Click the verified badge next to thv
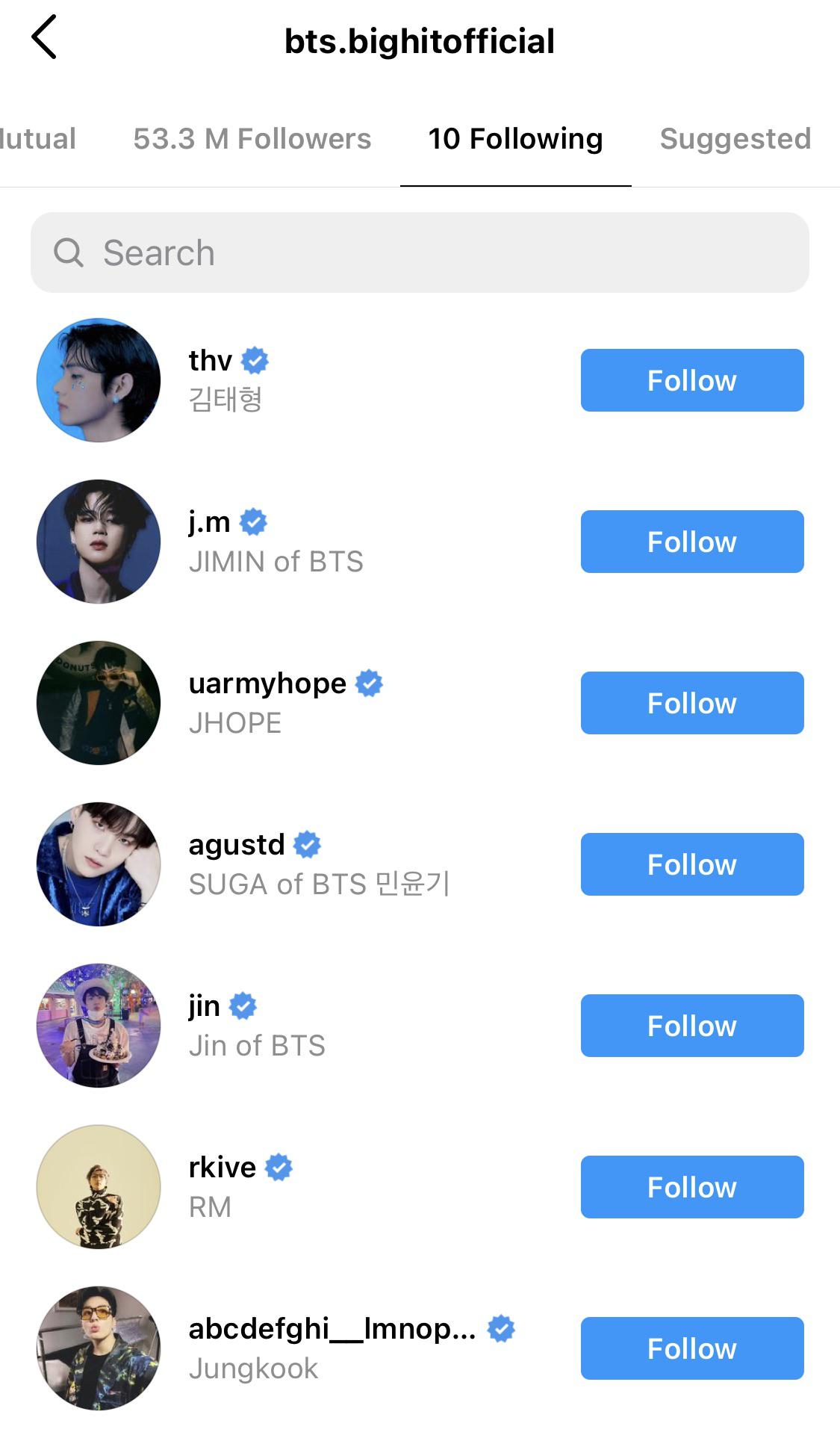Screen dimensions: 840x1441 pos(255,360)
